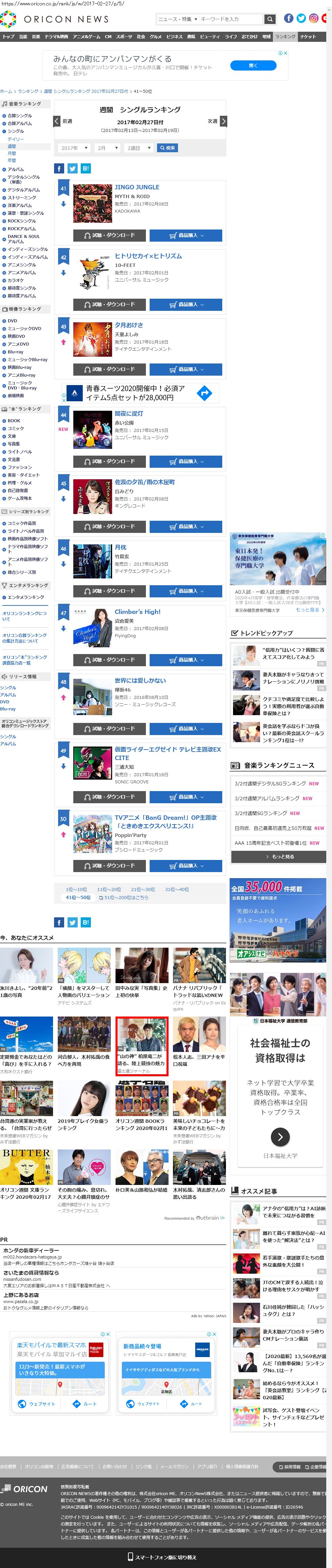
Task: Tap 商品購入 for 夕月おけさ
Action: tap(186, 369)
